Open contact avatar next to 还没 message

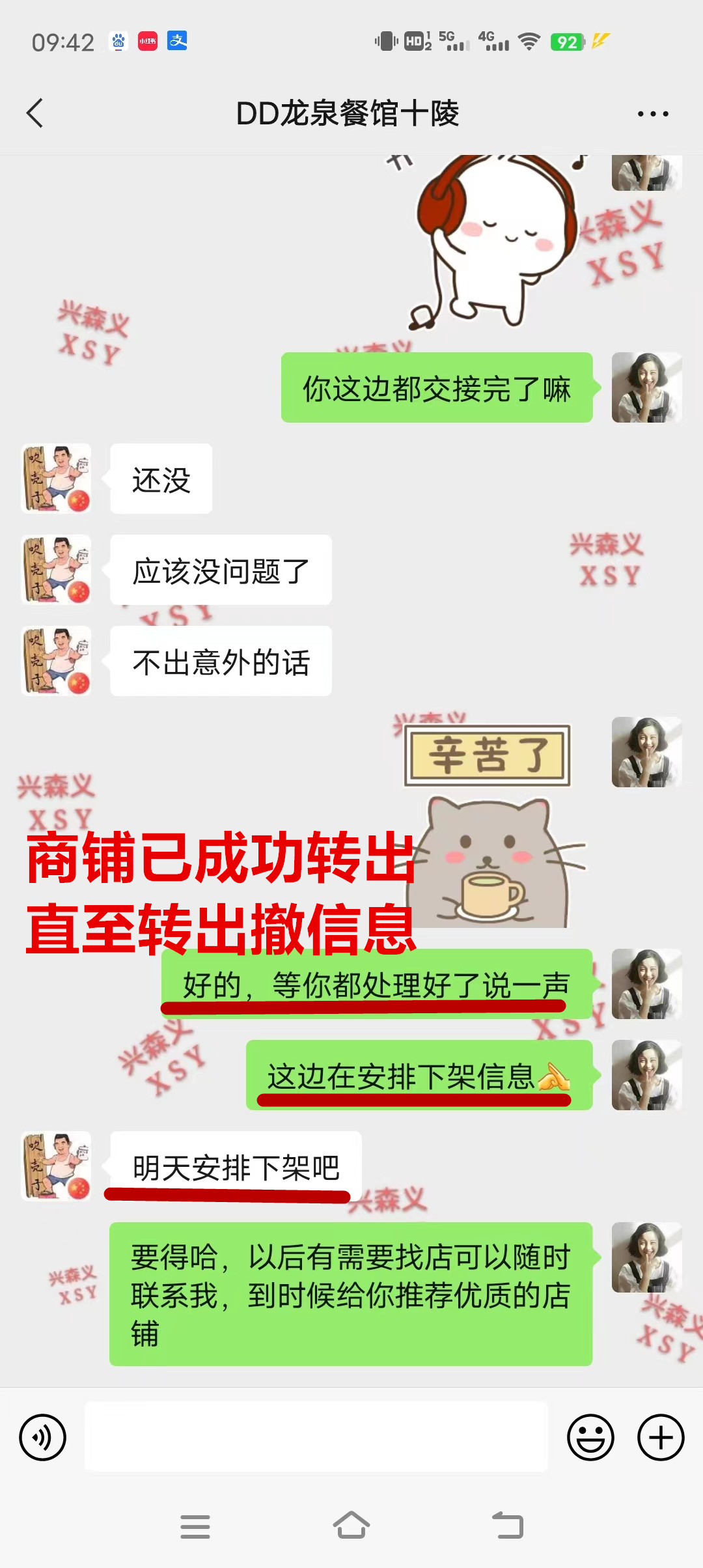click(x=57, y=479)
